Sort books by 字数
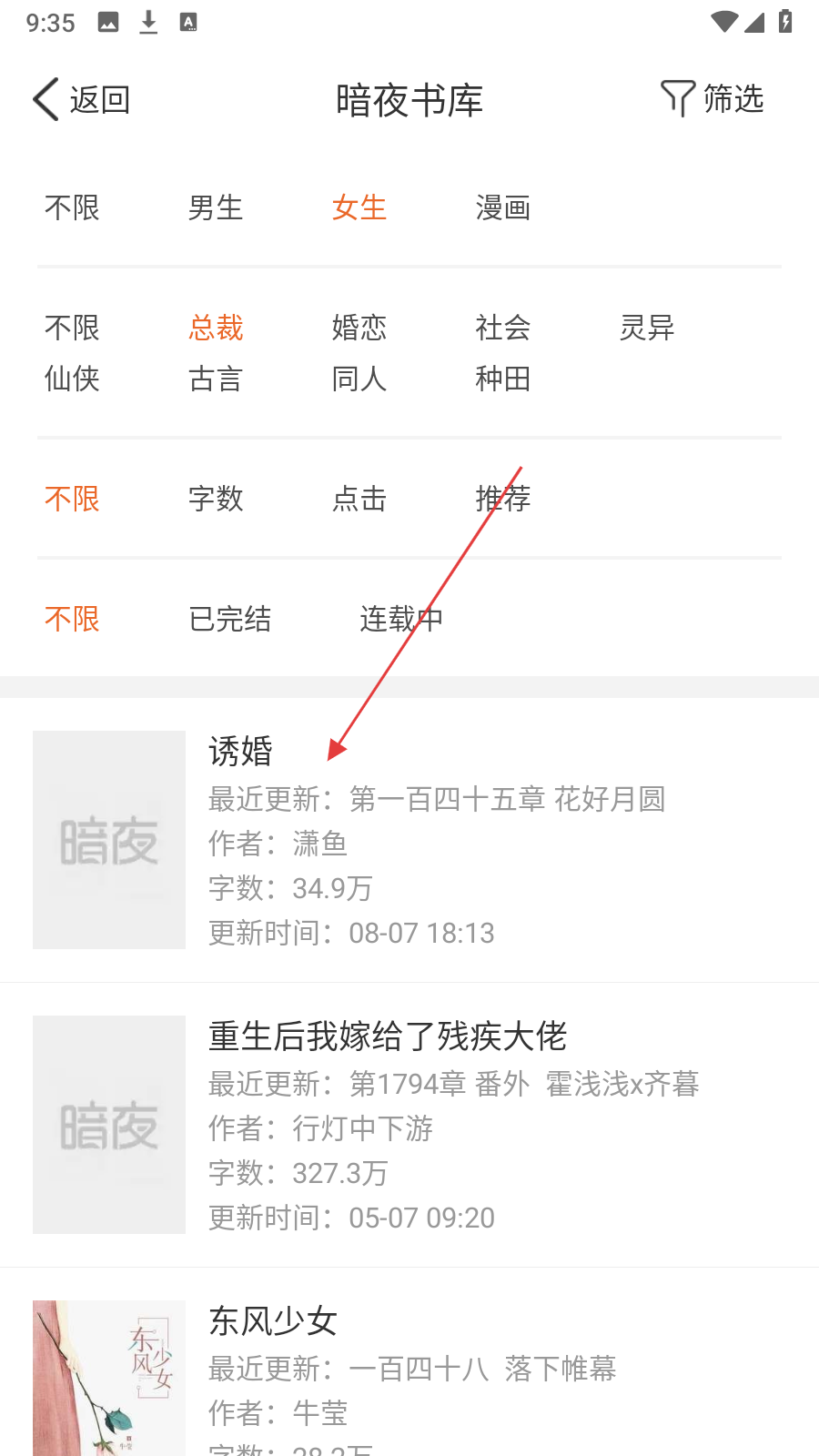 216,499
